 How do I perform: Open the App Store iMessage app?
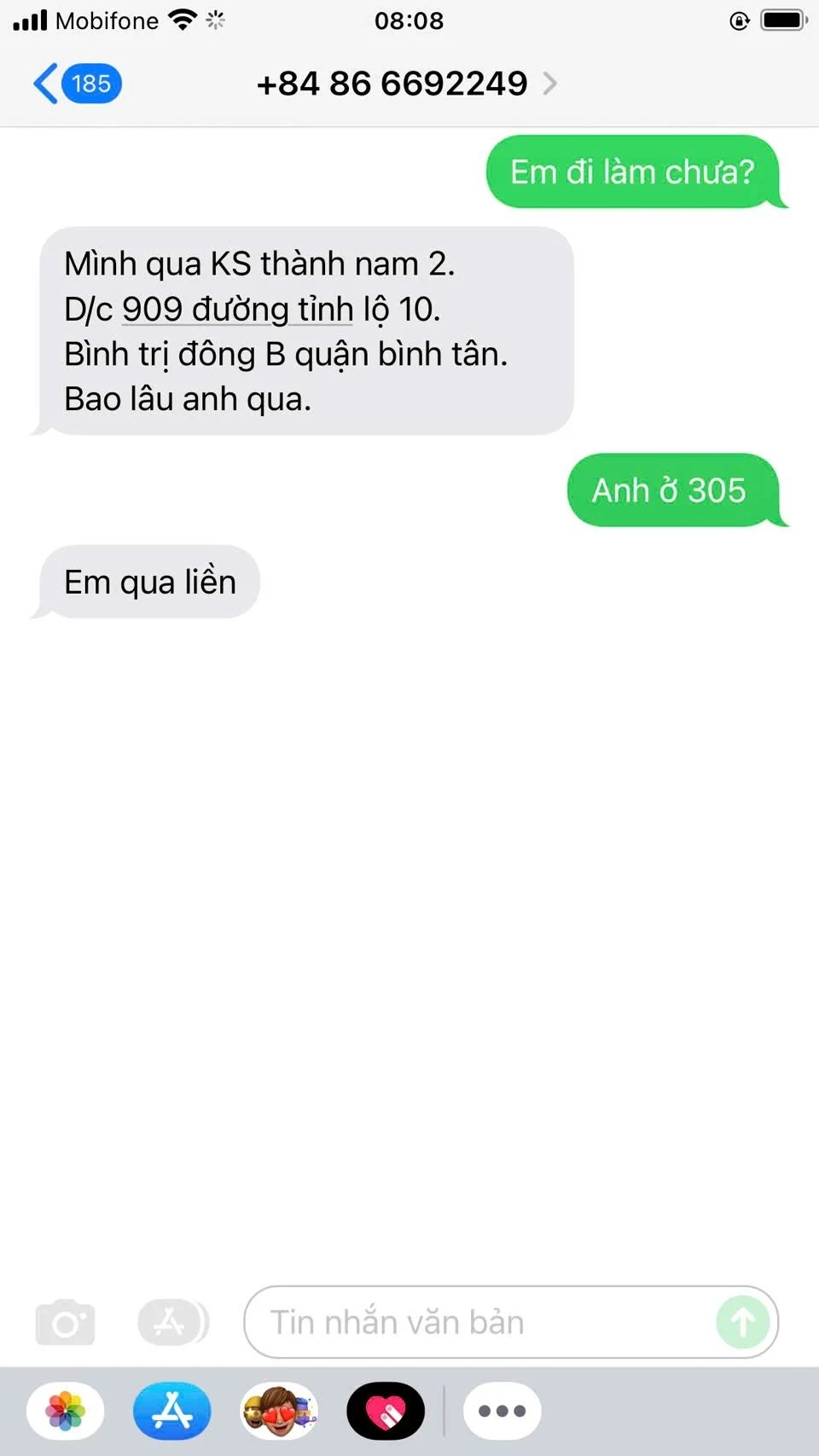click(x=172, y=1411)
